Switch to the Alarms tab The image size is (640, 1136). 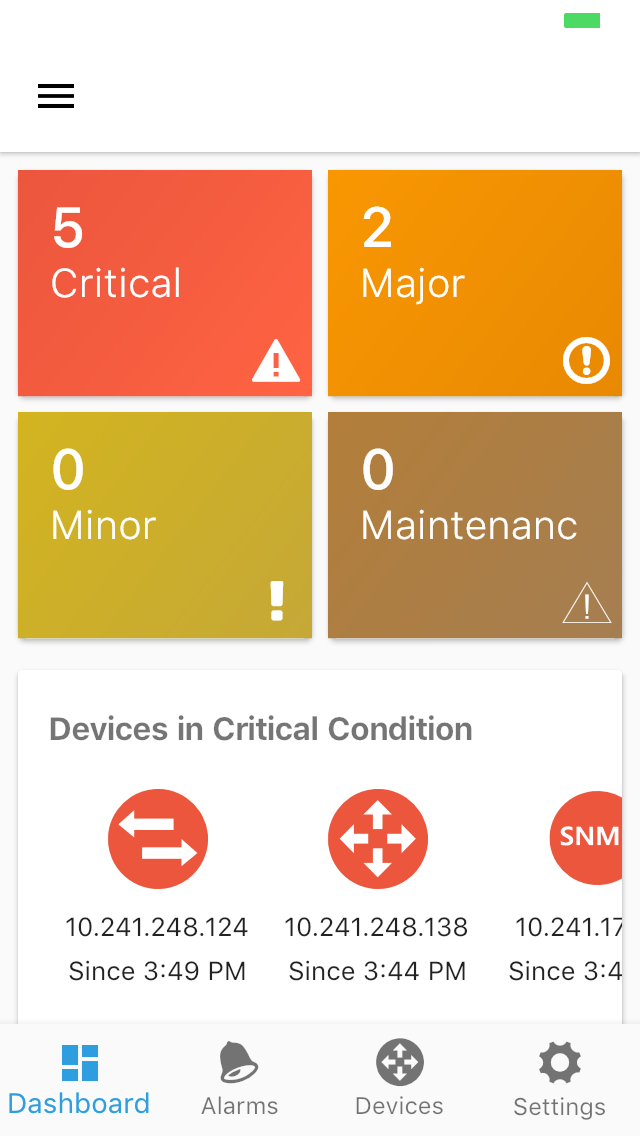[240, 1080]
